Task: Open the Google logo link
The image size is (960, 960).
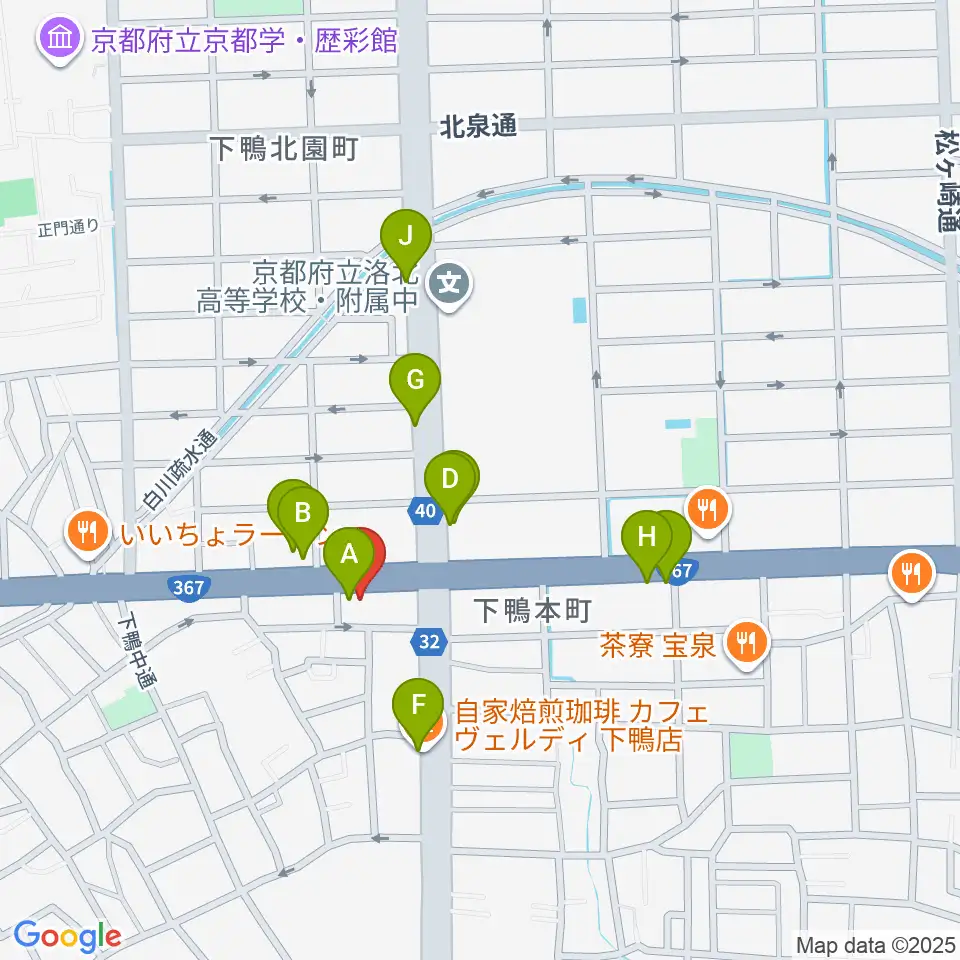Action: (67, 937)
